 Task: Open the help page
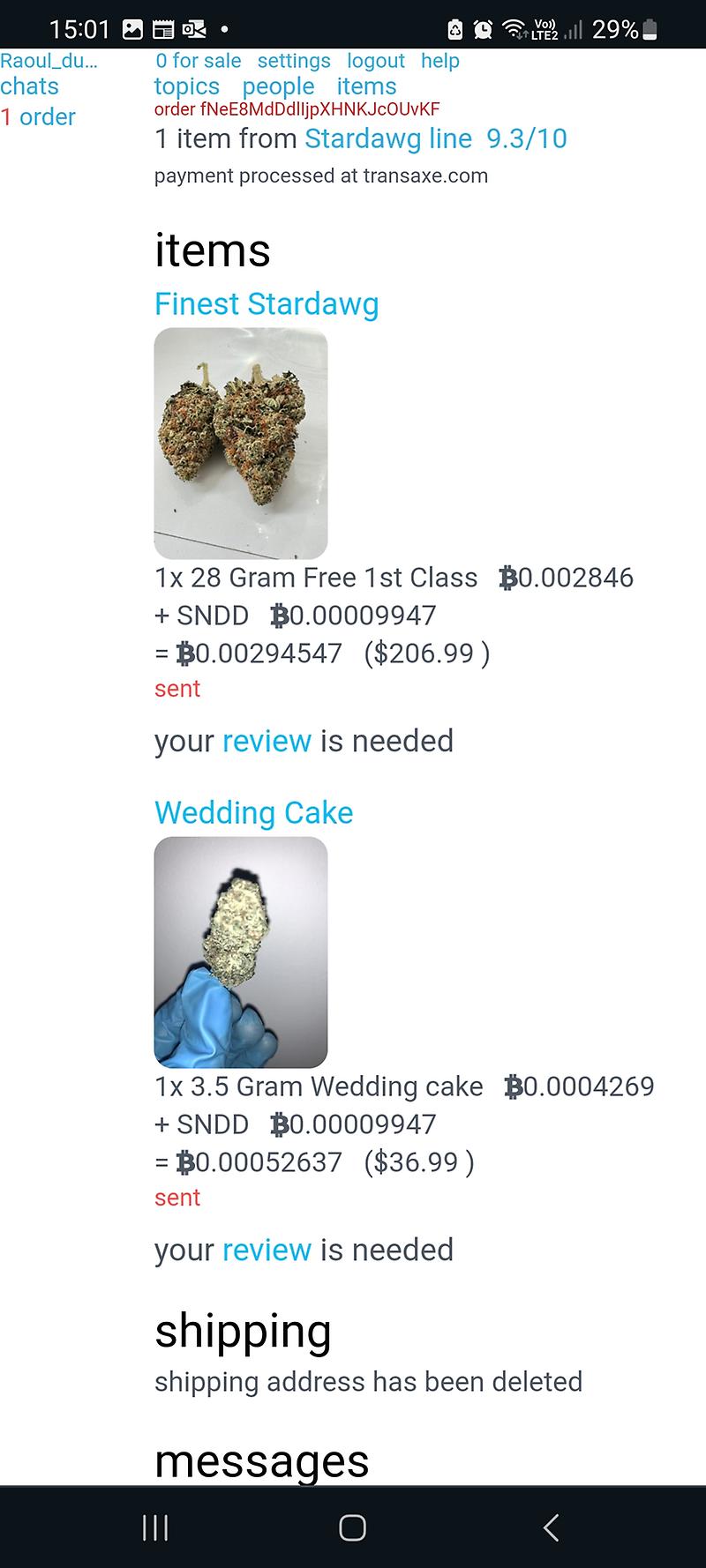[x=439, y=61]
